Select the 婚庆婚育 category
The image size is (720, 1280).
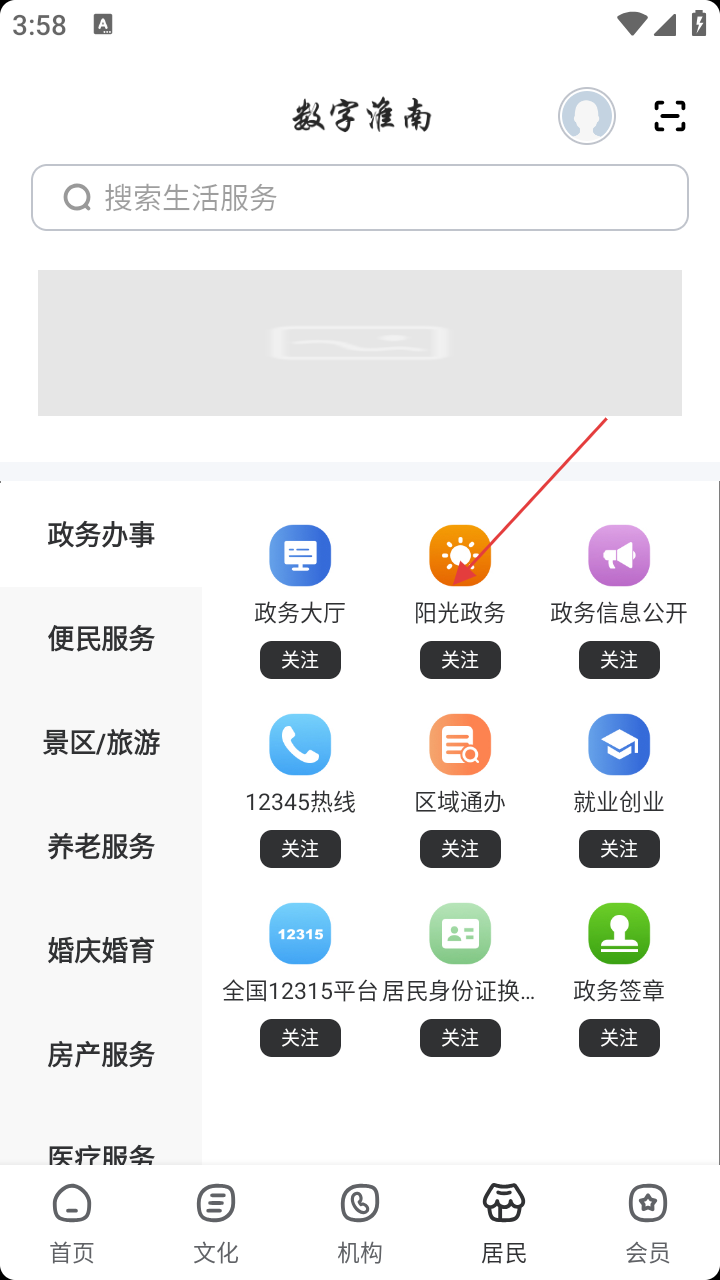101,950
